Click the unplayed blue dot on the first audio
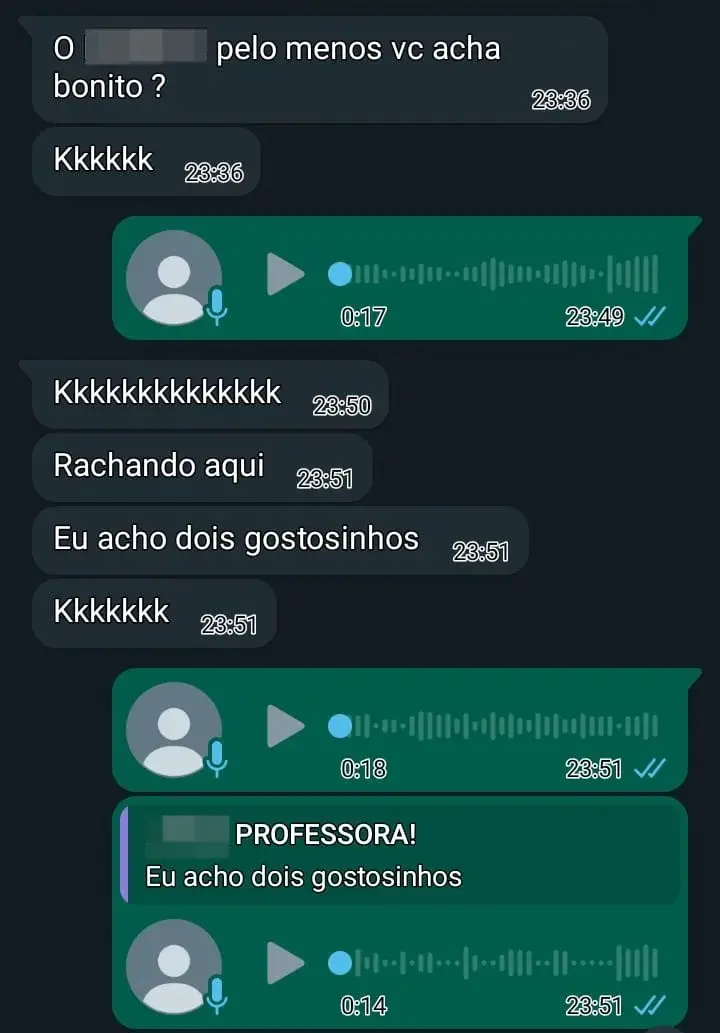Image resolution: width=720 pixels, height=1033 pixels. (340, 270)
